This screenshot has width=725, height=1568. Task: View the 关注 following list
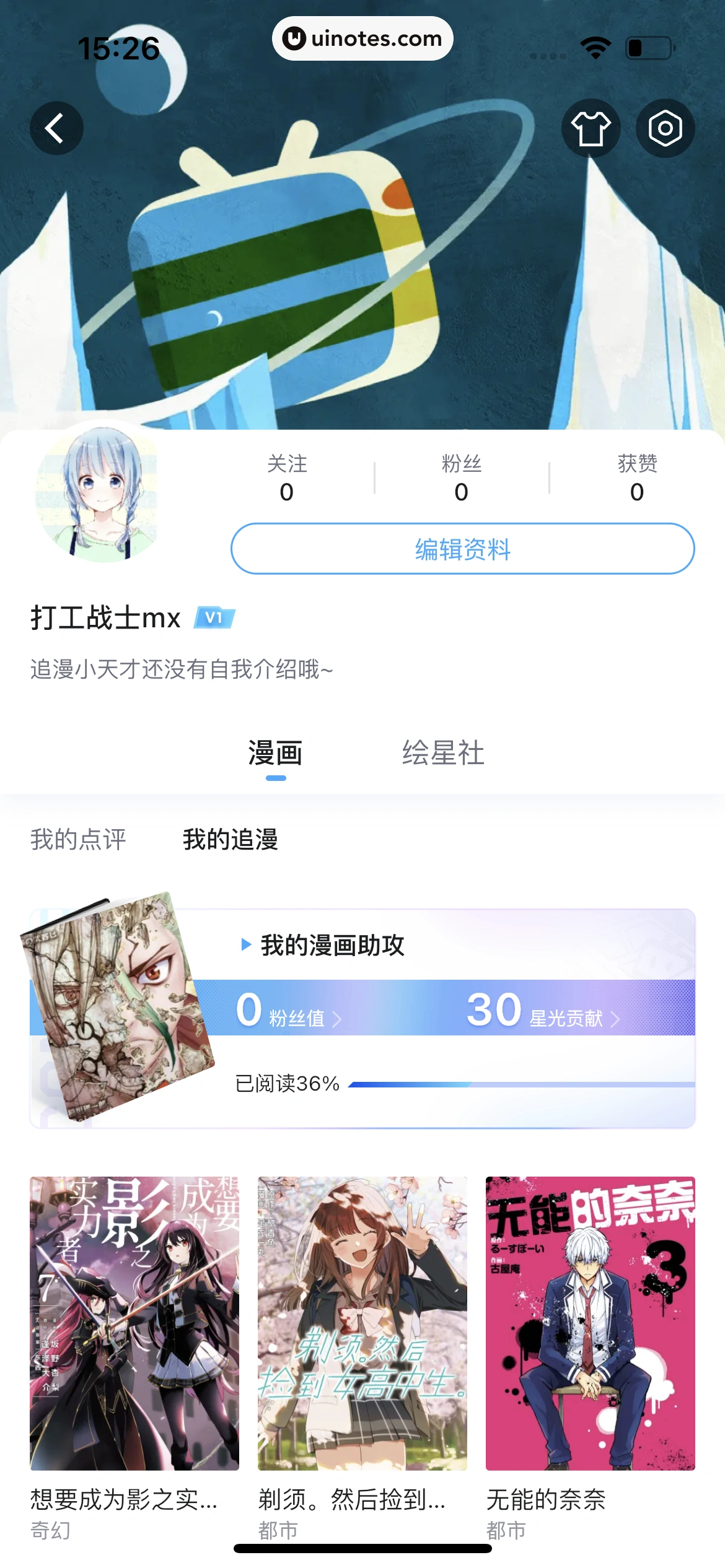pos(287,477)
